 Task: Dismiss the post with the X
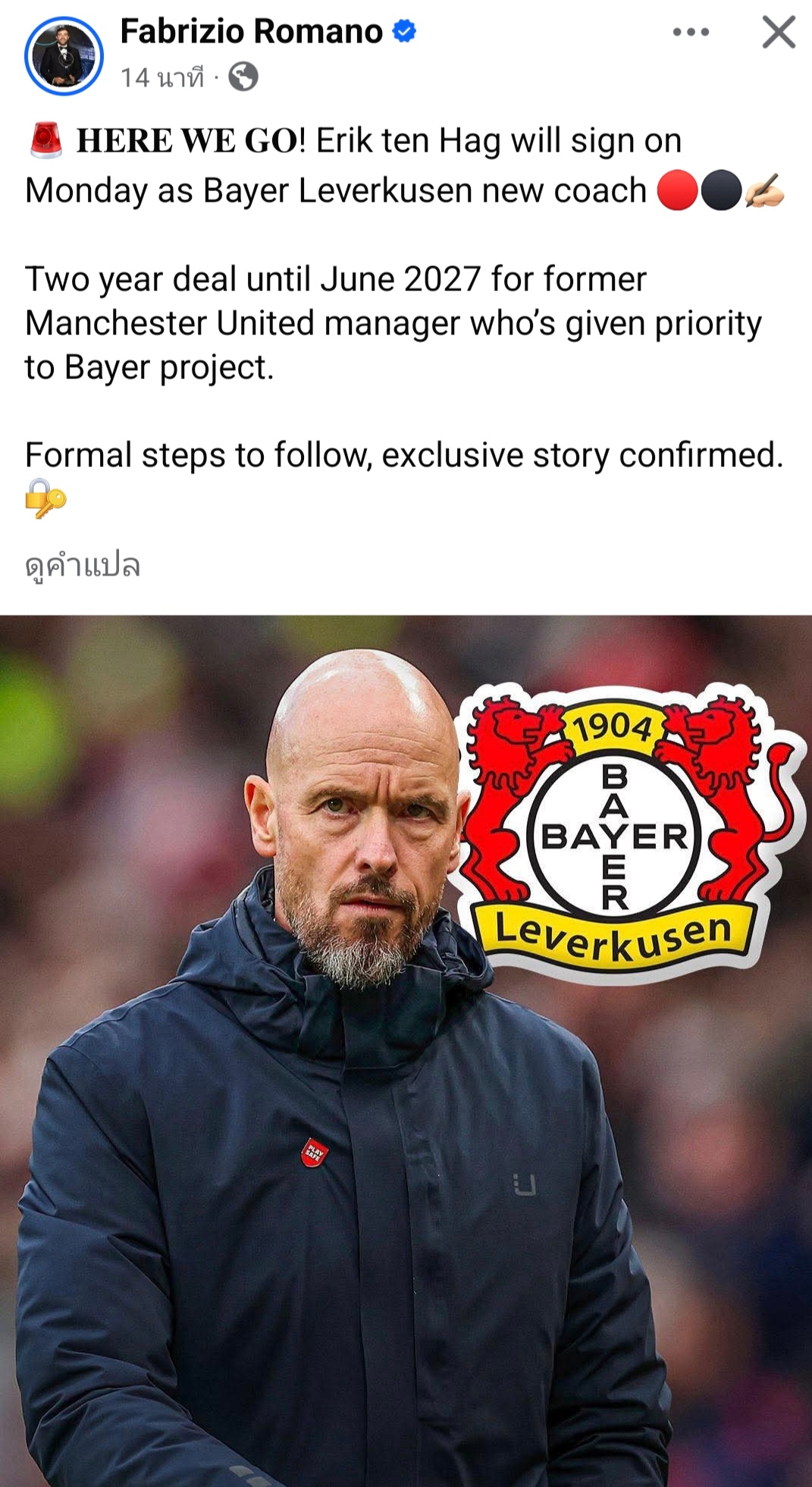[x=779, y=32]
